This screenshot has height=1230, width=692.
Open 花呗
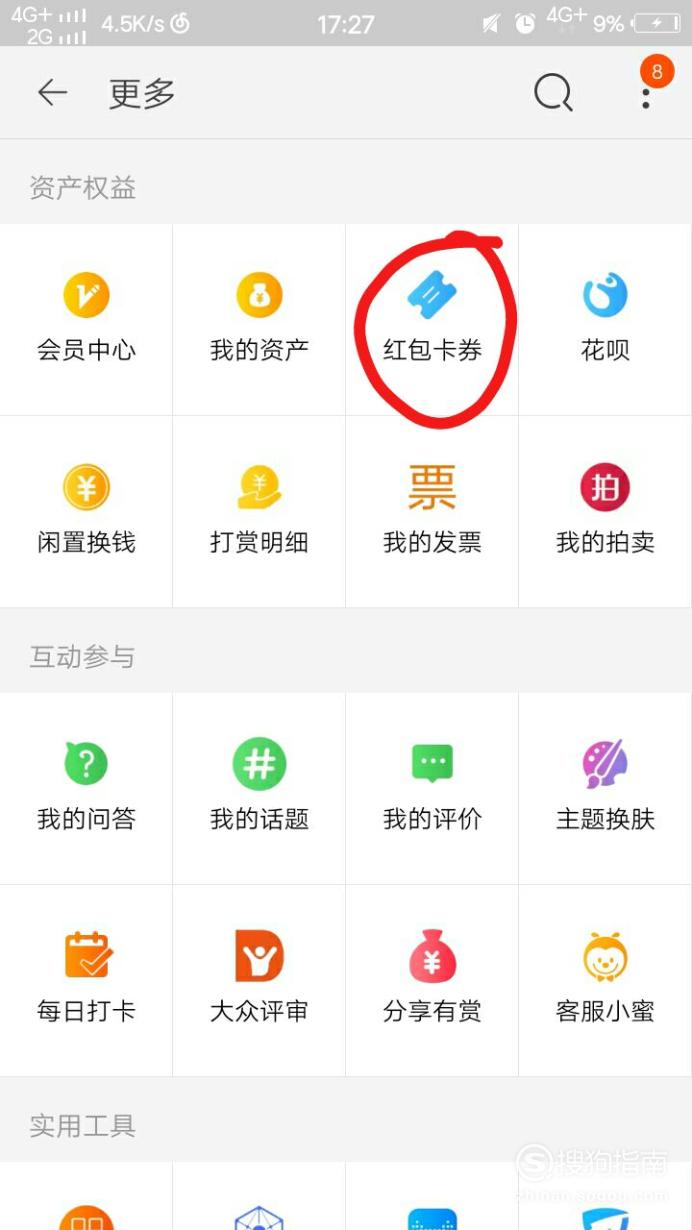605,320
